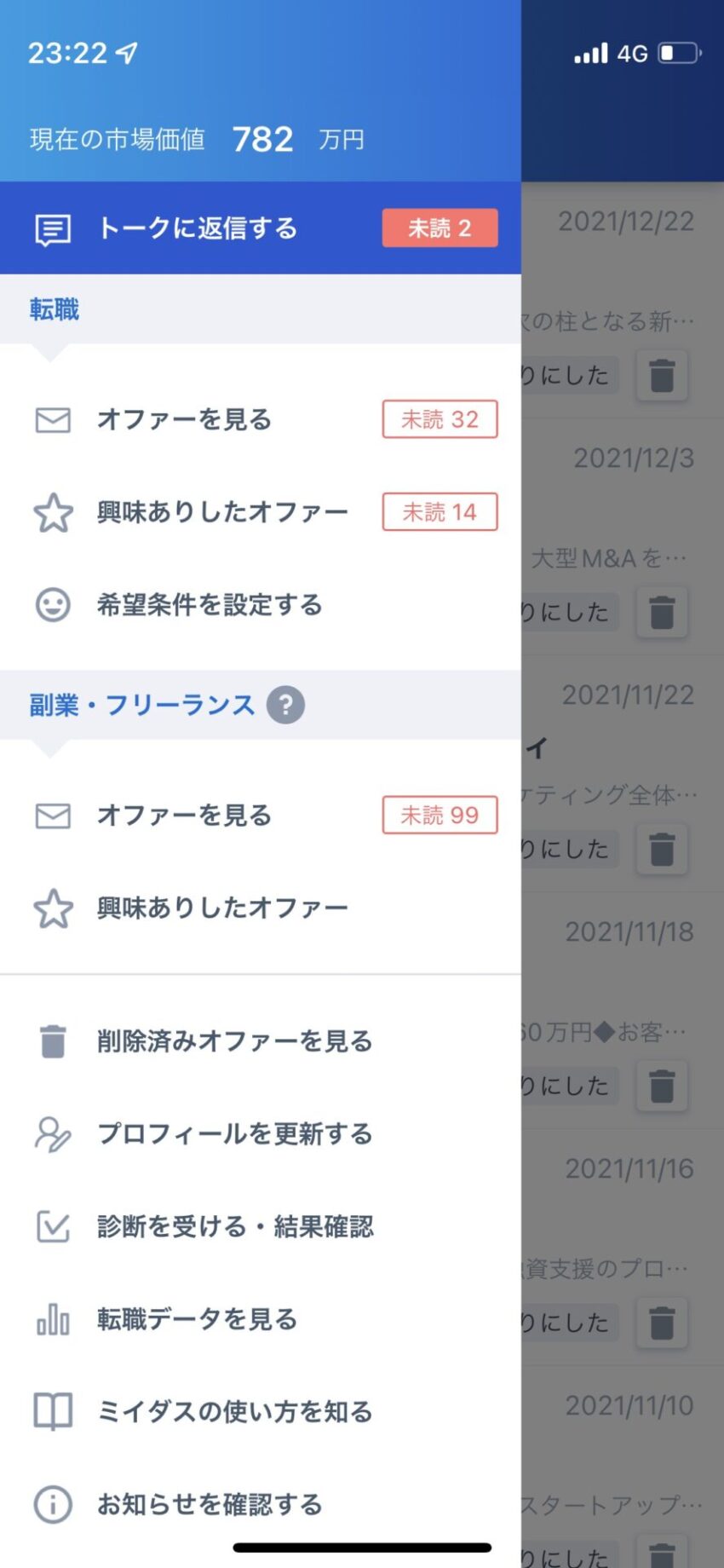Viewport: 724px width, 1568px height.
Task: Delete the offer dated 2021/12/3
Action: (662, 612)
